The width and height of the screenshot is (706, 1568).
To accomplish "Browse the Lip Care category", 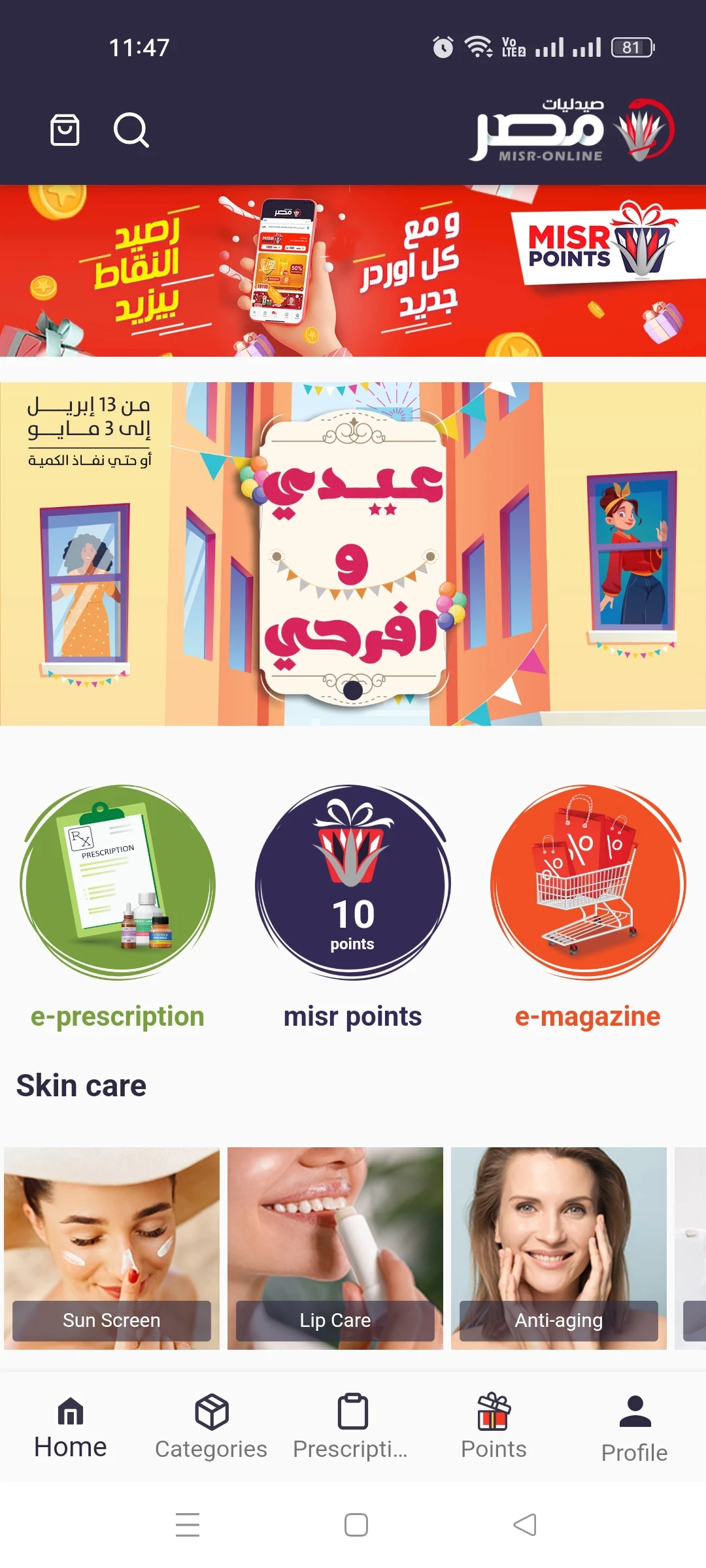I will 335,1248.
